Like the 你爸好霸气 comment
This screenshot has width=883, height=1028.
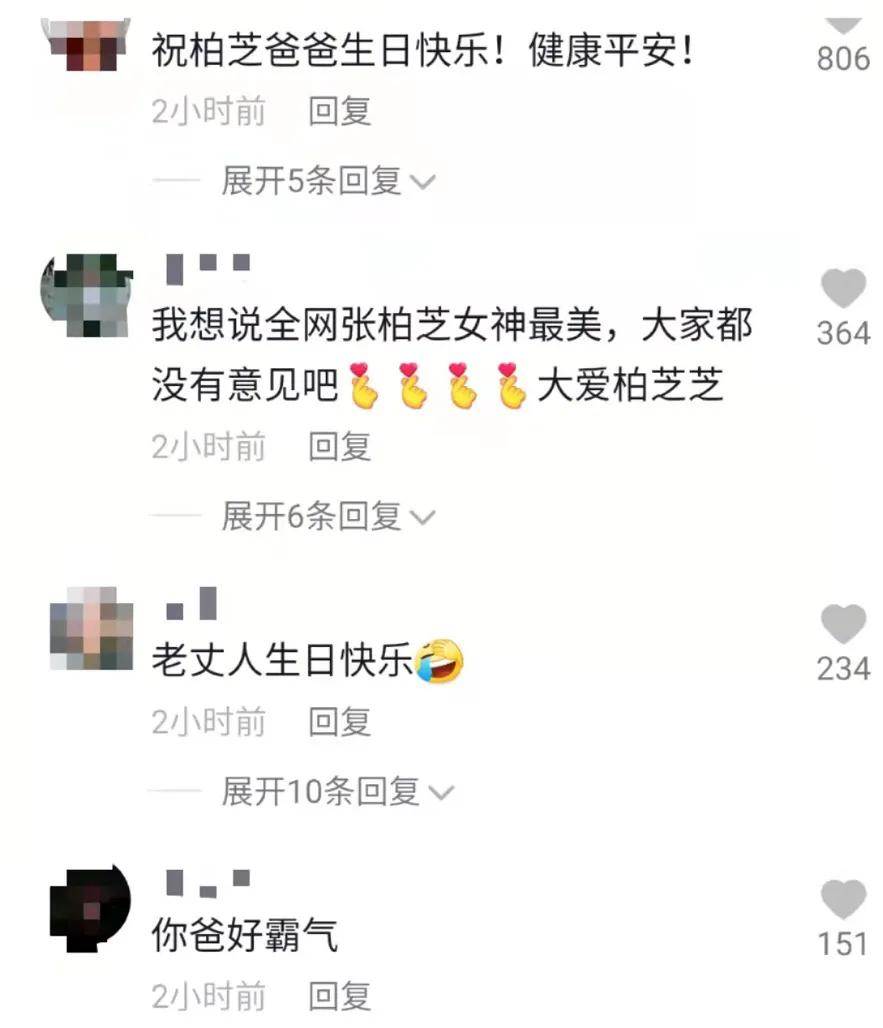pyautogui.click(x=843, y=899)
